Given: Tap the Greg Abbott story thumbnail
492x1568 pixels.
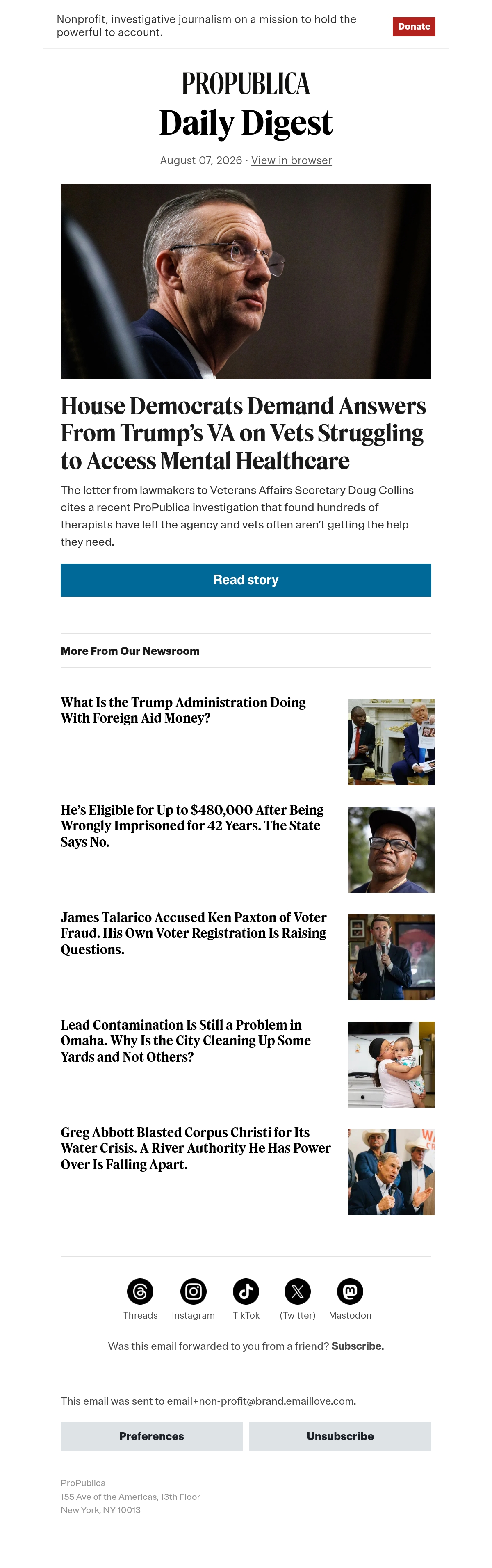Looking at the screenshot, I should pos(391,1172).
